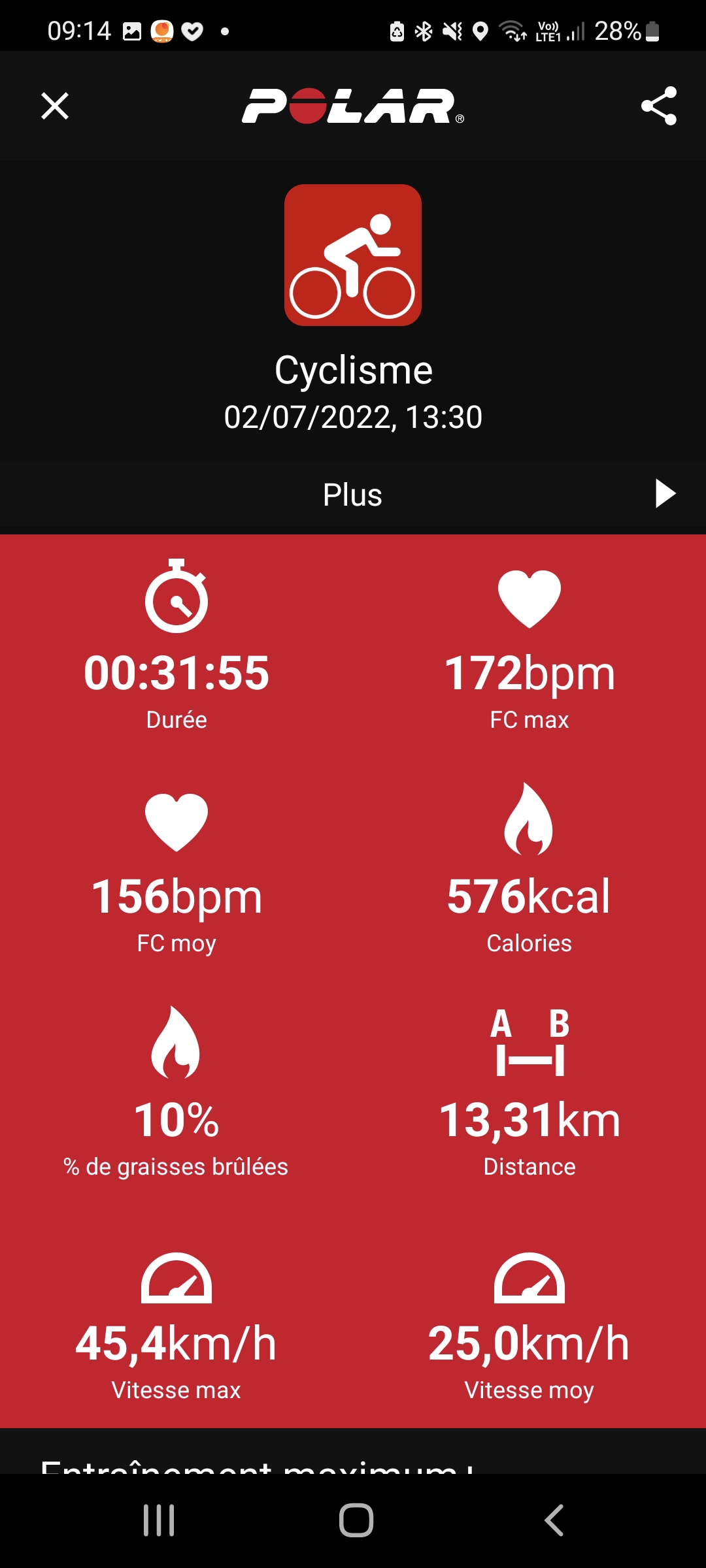Share this cycling session
Image resolution: width=706 pixels, height=1568 pixels.
[658, 106]
